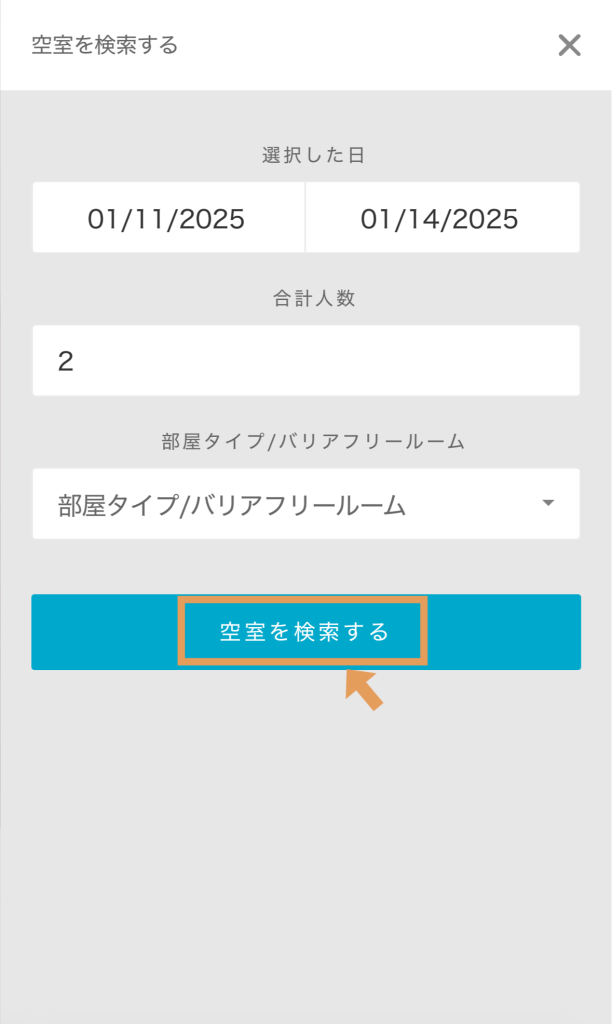Edit the 合計人数 guest count field
Screen dimensions: 612x1024
pyautogui.click(x=305, y=361)
